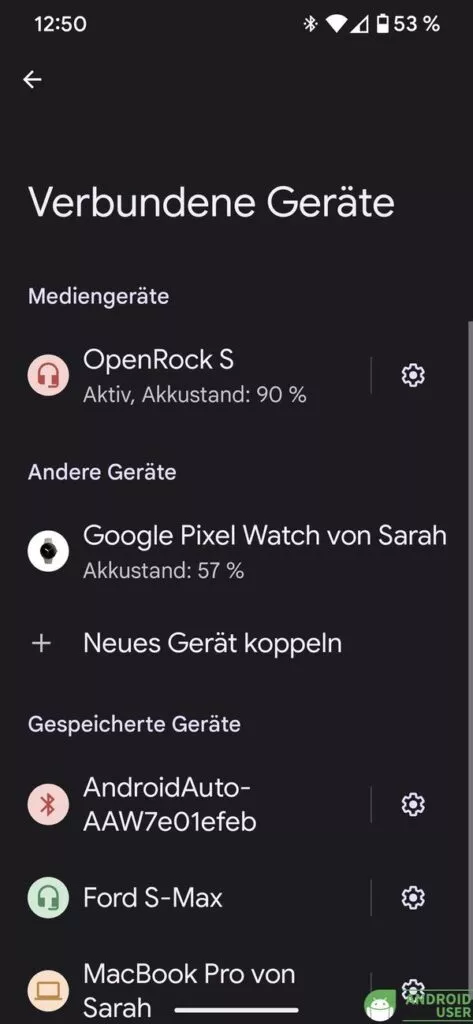Go back using the top arrow
Viewport: 473px width, 1024px height.
pos(32,80)
